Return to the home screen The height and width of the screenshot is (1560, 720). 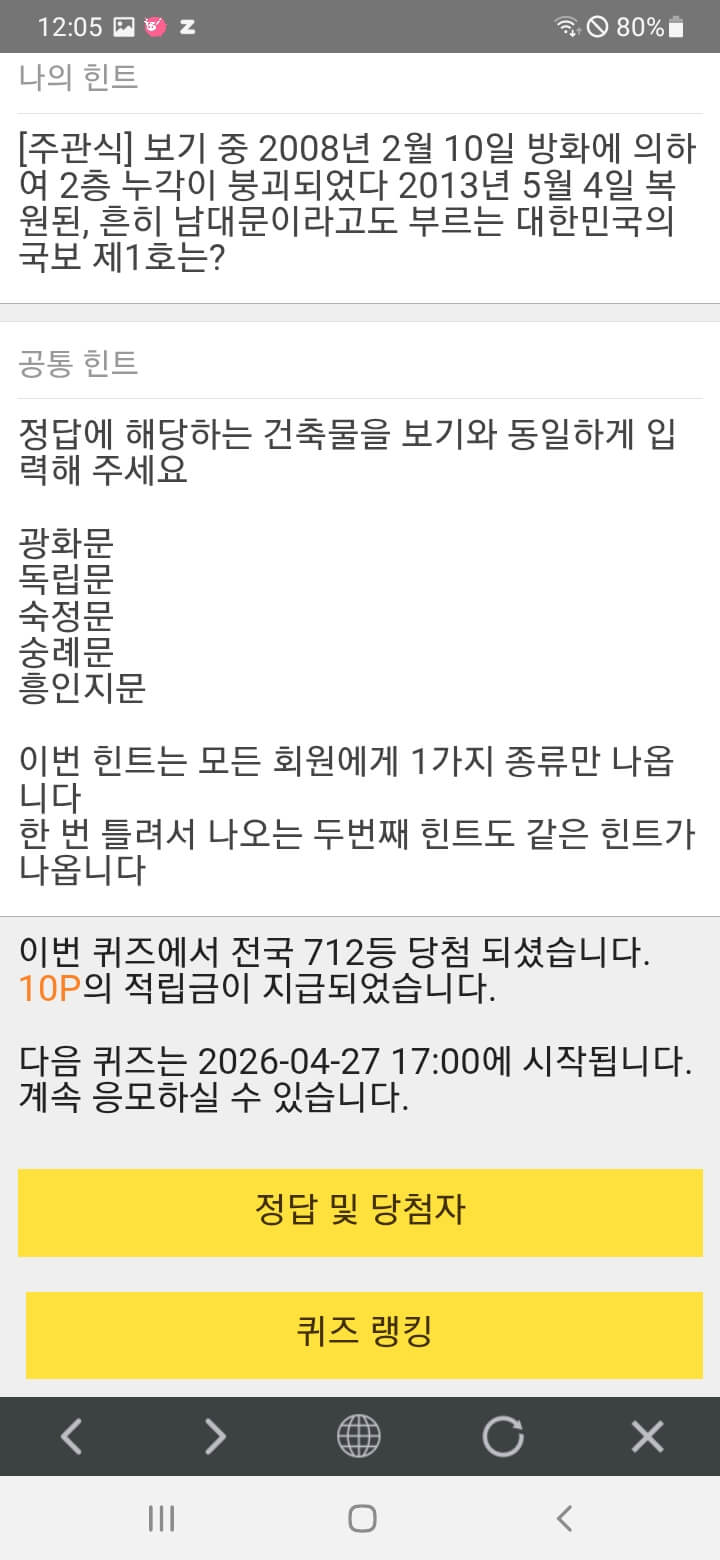pyautogui.click(x=361, y=1518)
